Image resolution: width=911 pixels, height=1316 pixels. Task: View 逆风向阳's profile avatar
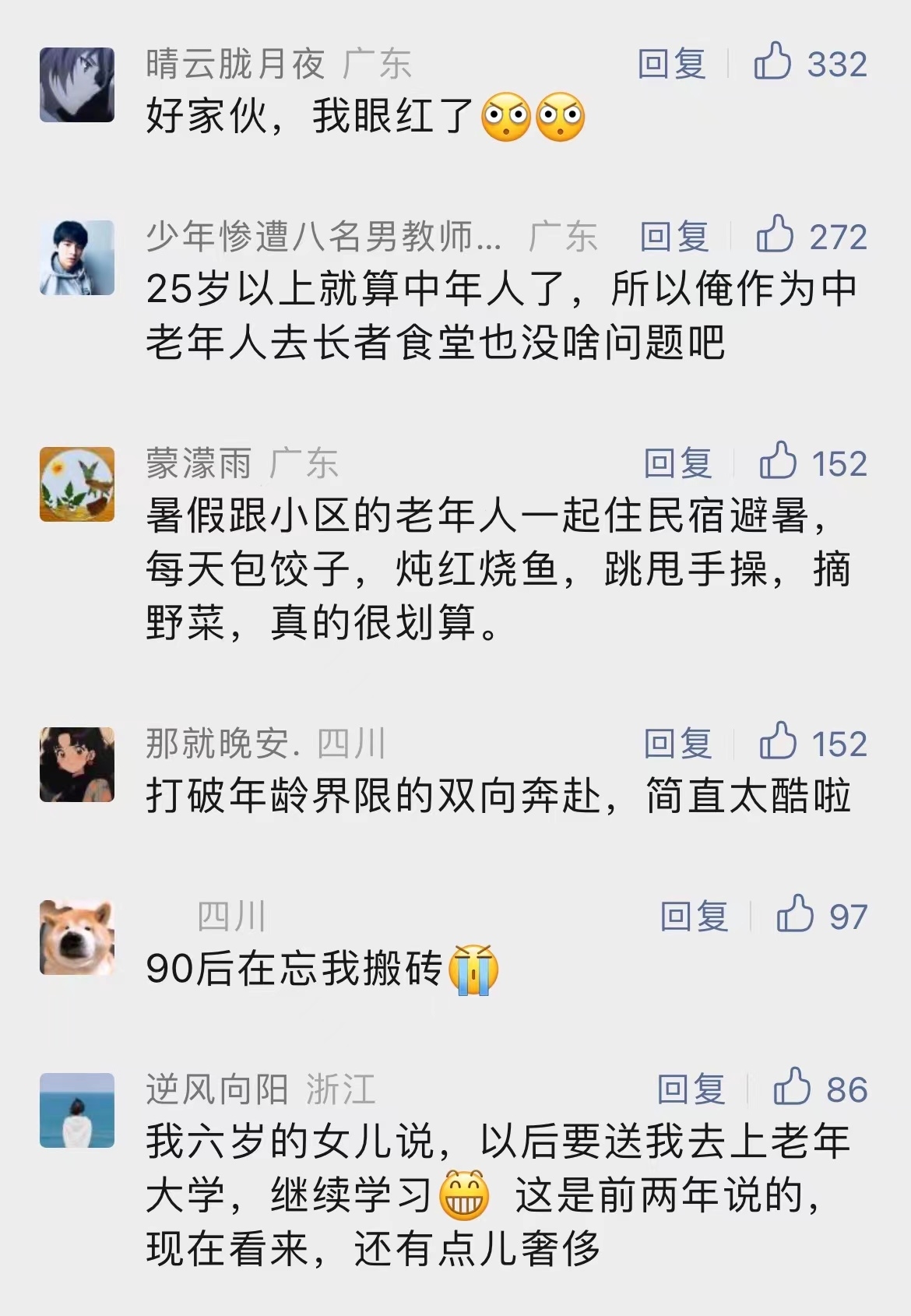click(x=77, y=1110)
